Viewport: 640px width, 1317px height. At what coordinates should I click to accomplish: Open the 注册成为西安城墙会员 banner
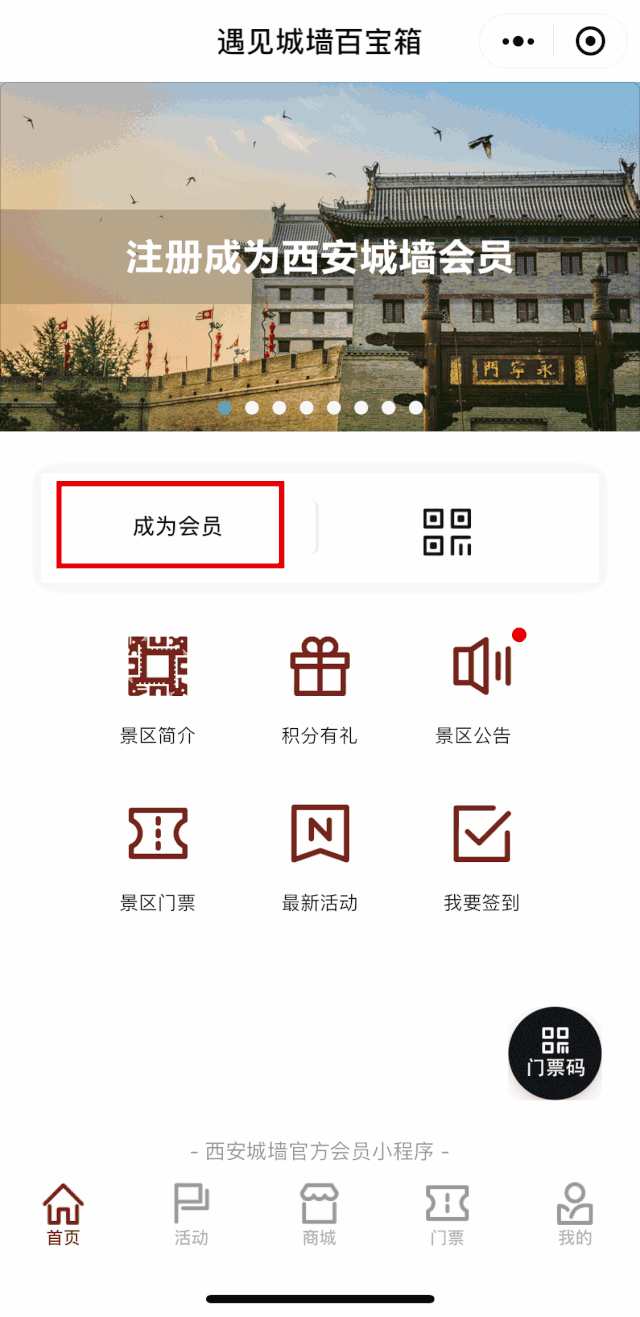tap(320, 257)
